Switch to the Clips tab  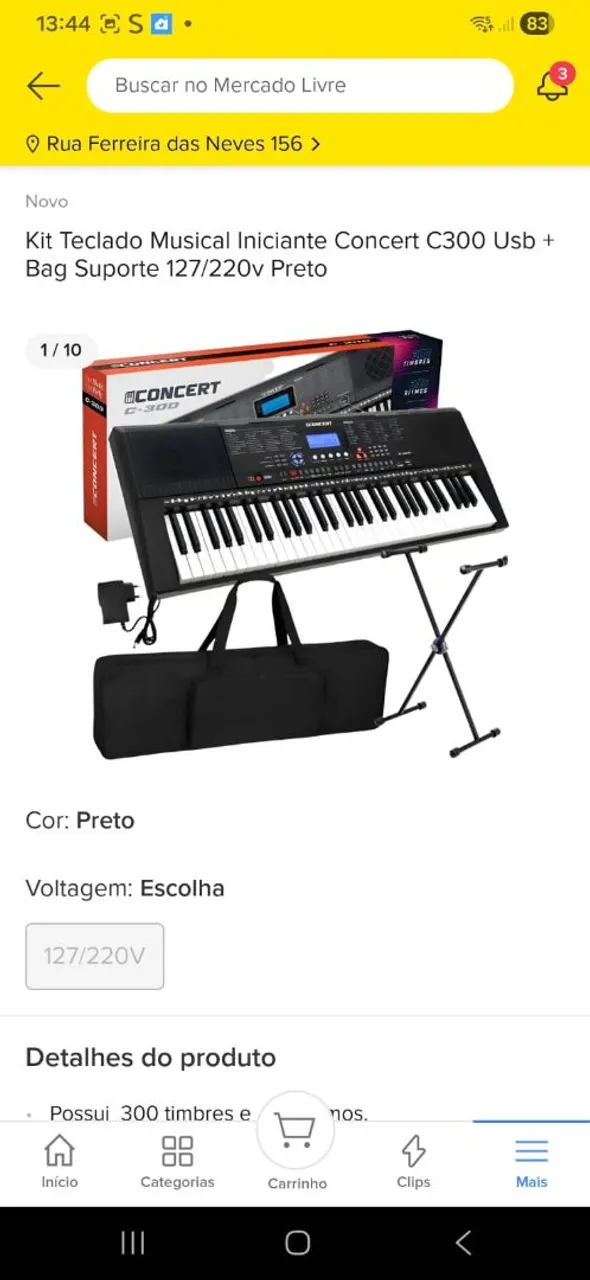413,1162
